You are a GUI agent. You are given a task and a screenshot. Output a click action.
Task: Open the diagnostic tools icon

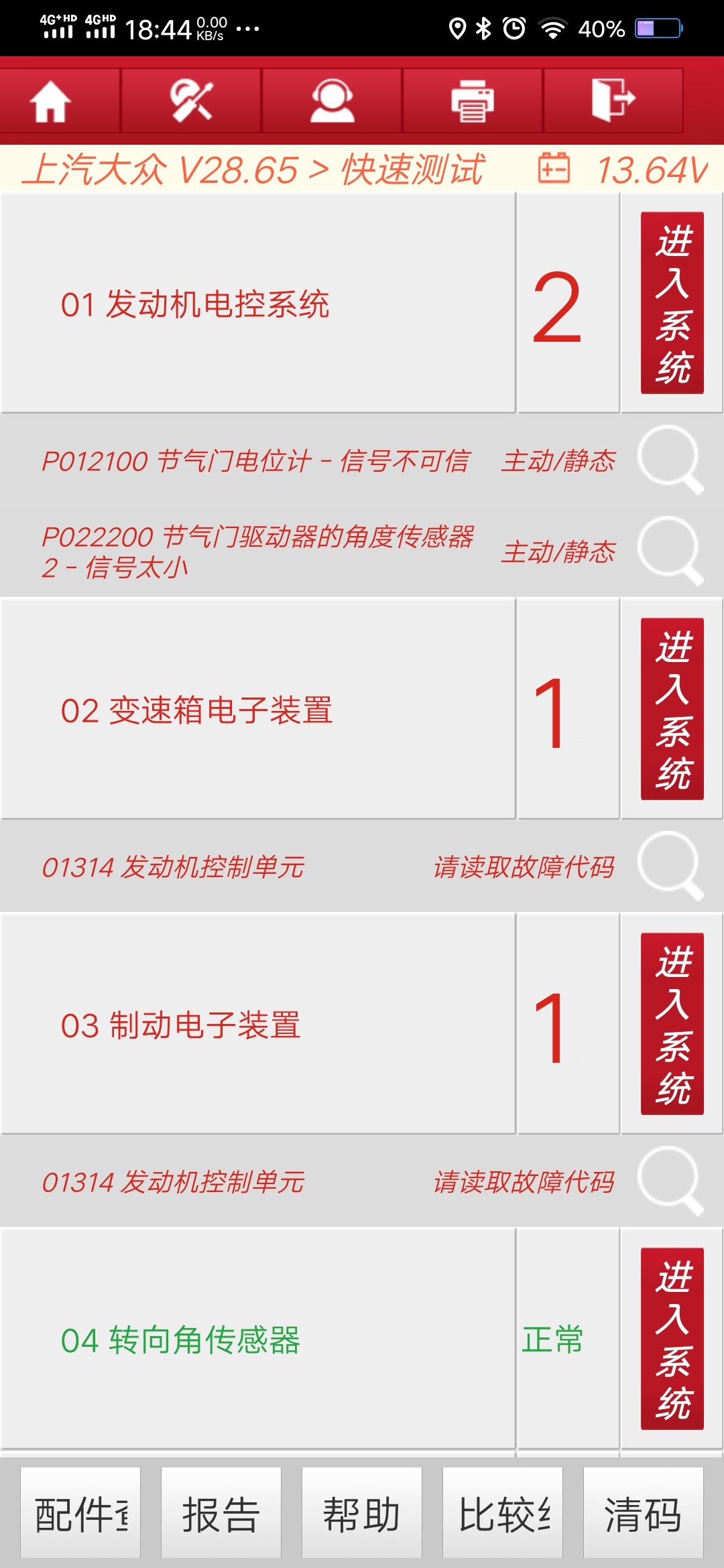191,101
